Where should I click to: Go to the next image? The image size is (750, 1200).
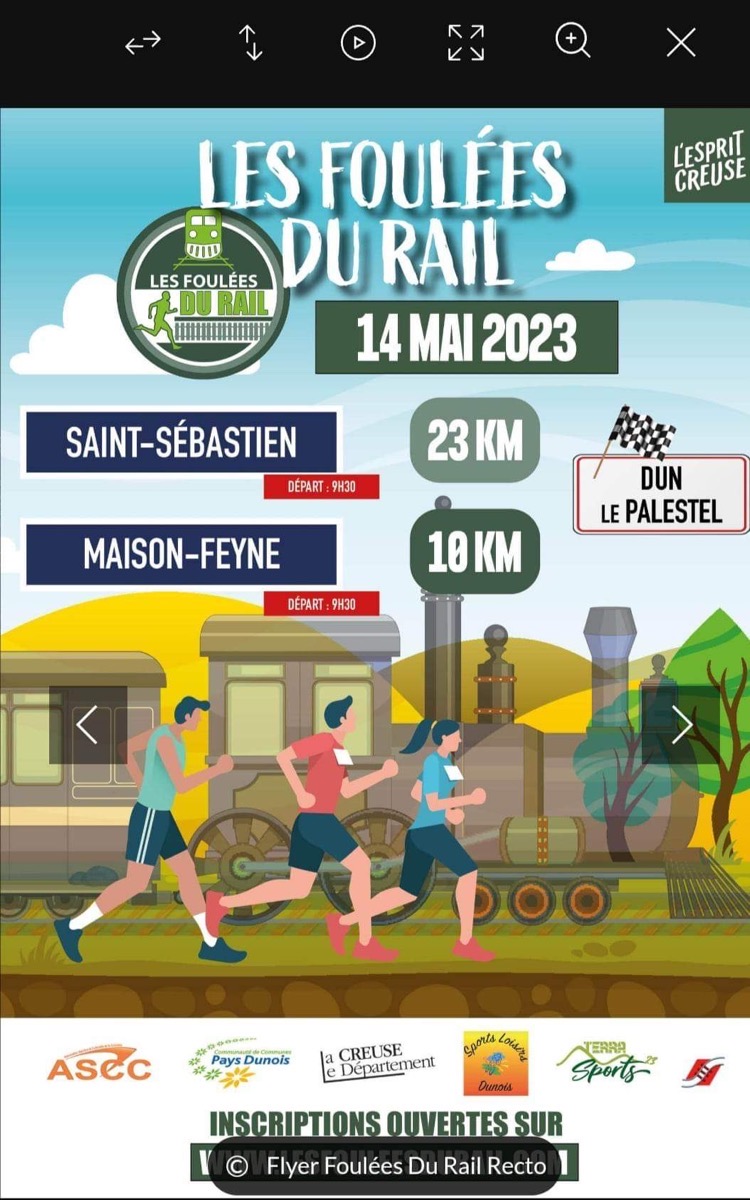(x=681, y=725)
